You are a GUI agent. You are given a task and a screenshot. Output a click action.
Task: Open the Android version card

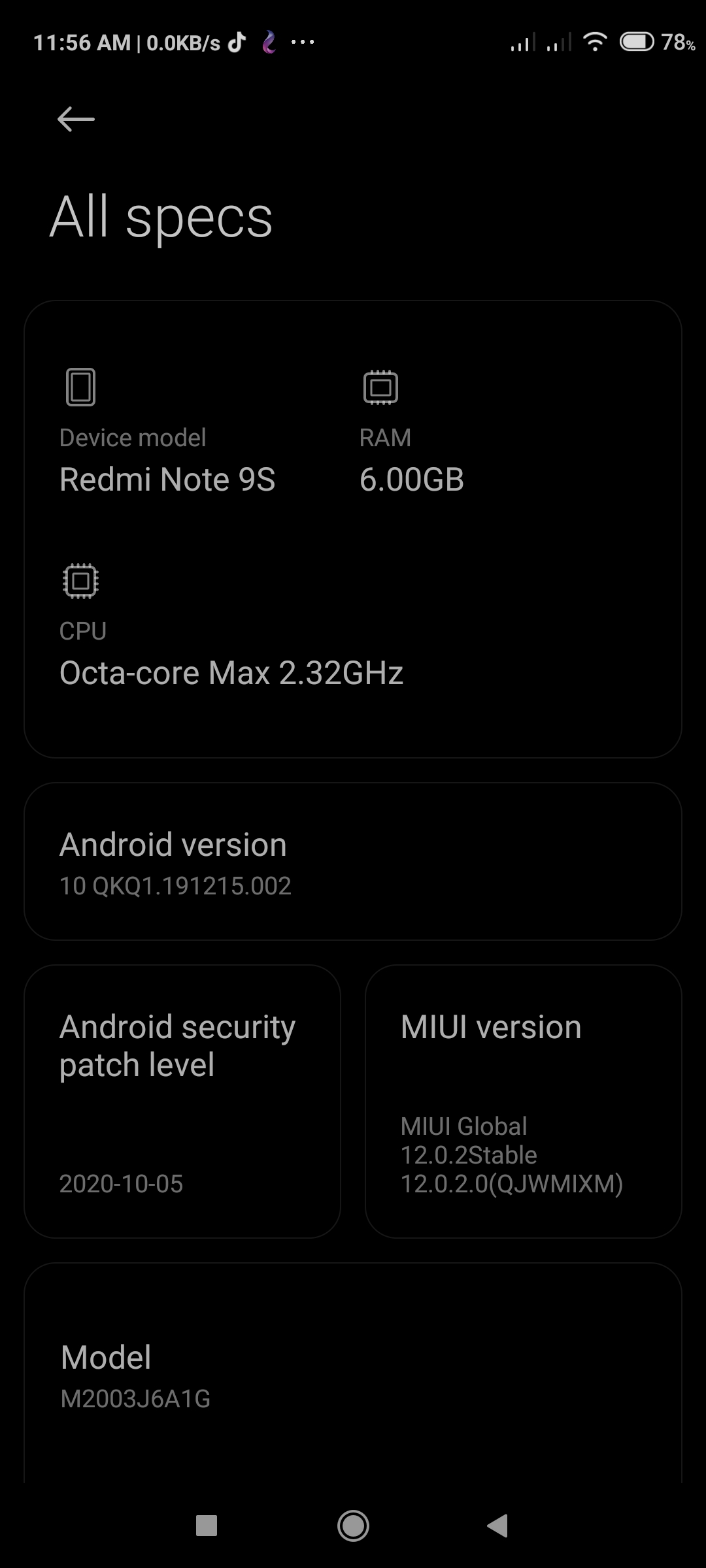point(353,861)
